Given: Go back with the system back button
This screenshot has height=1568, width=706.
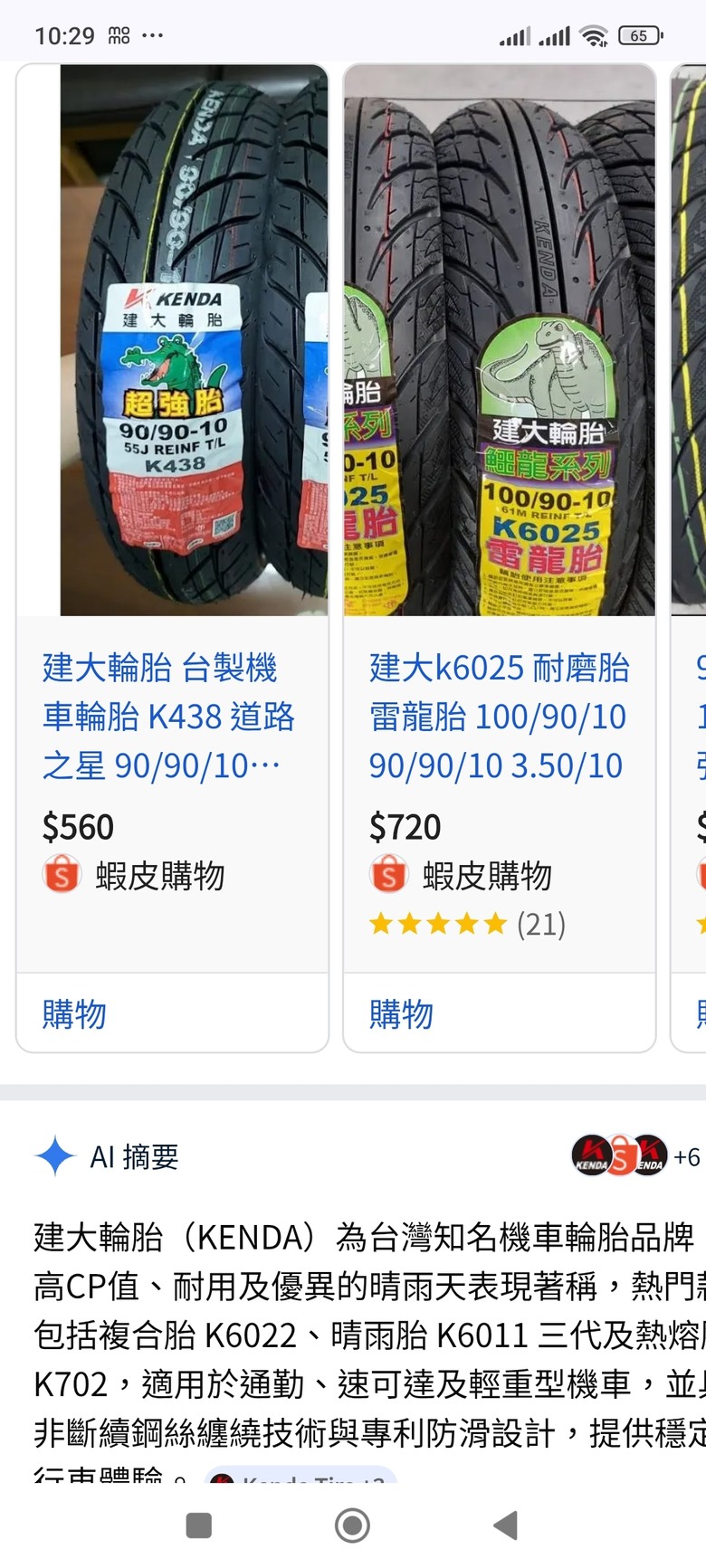Looking at the screenshot, I should coord(506,1525).
